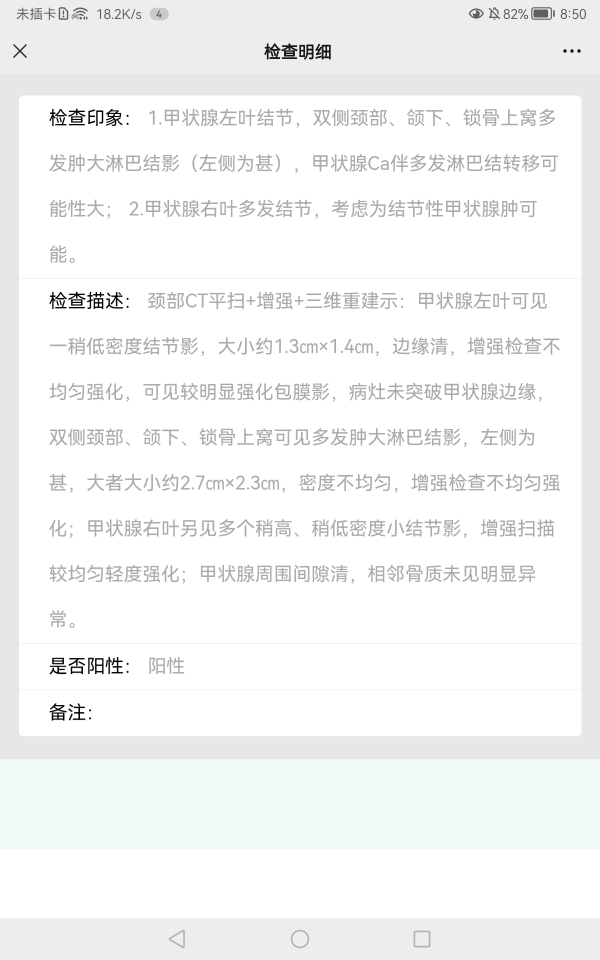Close the 检查明细 page

click(20, 51)
